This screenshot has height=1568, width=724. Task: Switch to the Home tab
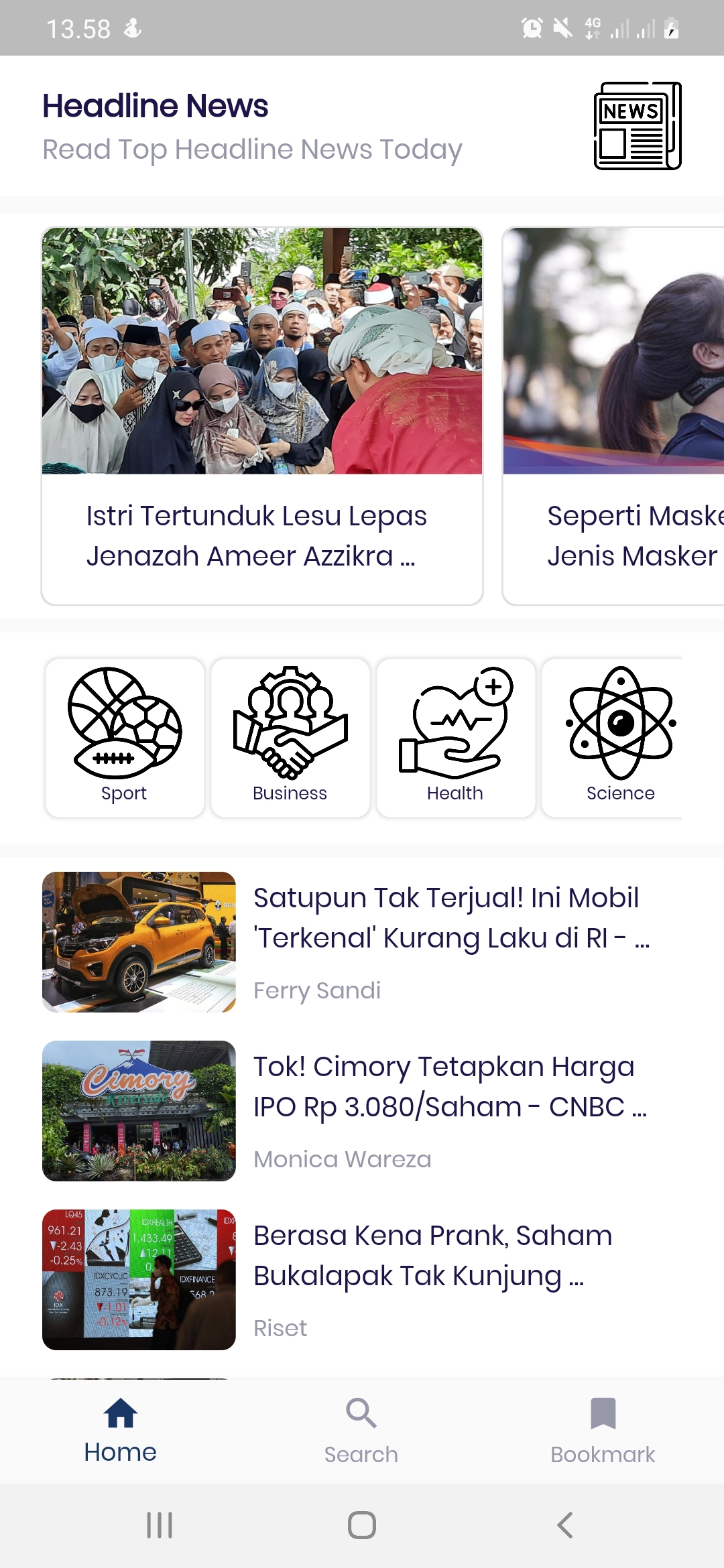[x=121, y=1431]
